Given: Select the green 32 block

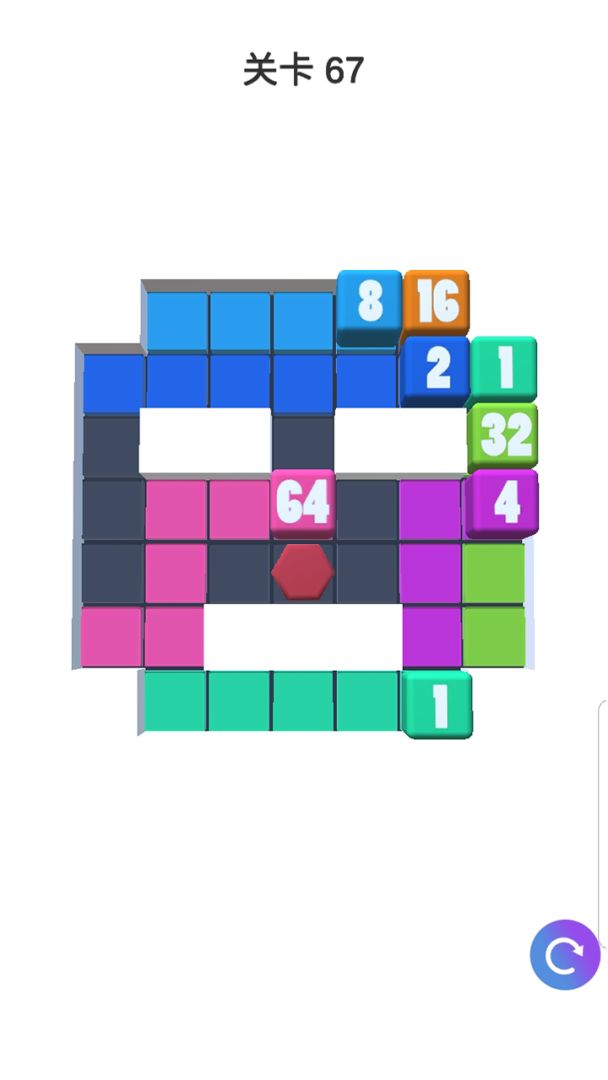Looking at the screenshot, I should pos(504,434).
